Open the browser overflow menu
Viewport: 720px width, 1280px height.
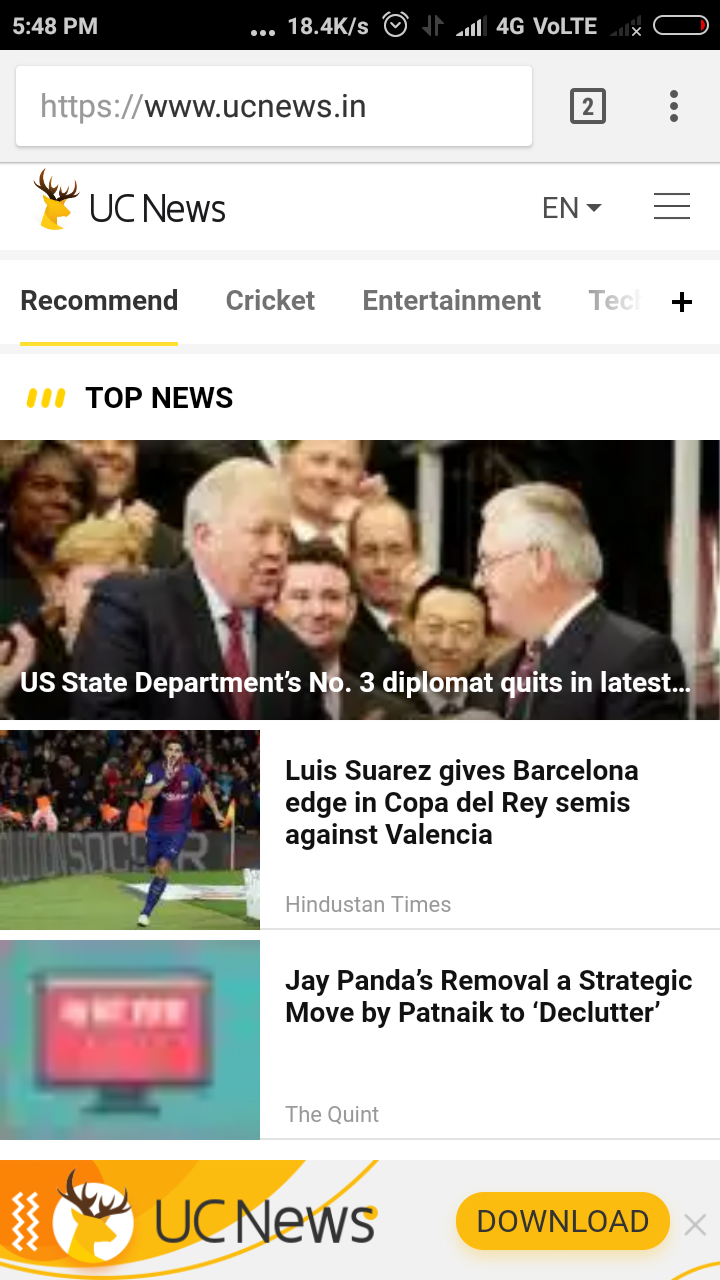[x=674, y=106]
